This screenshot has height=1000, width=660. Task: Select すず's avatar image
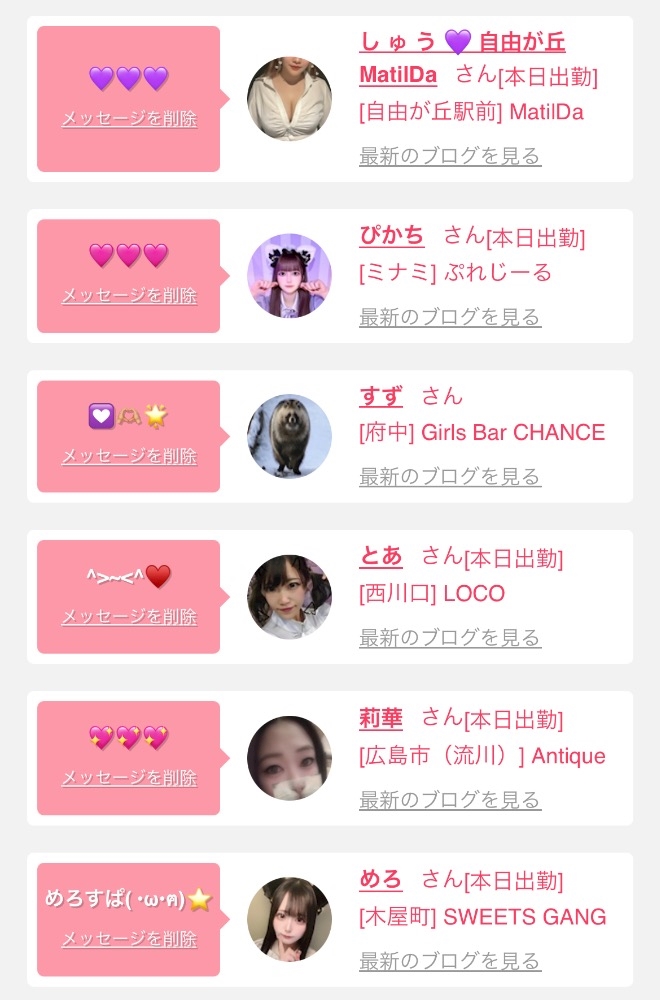[289, 436]
